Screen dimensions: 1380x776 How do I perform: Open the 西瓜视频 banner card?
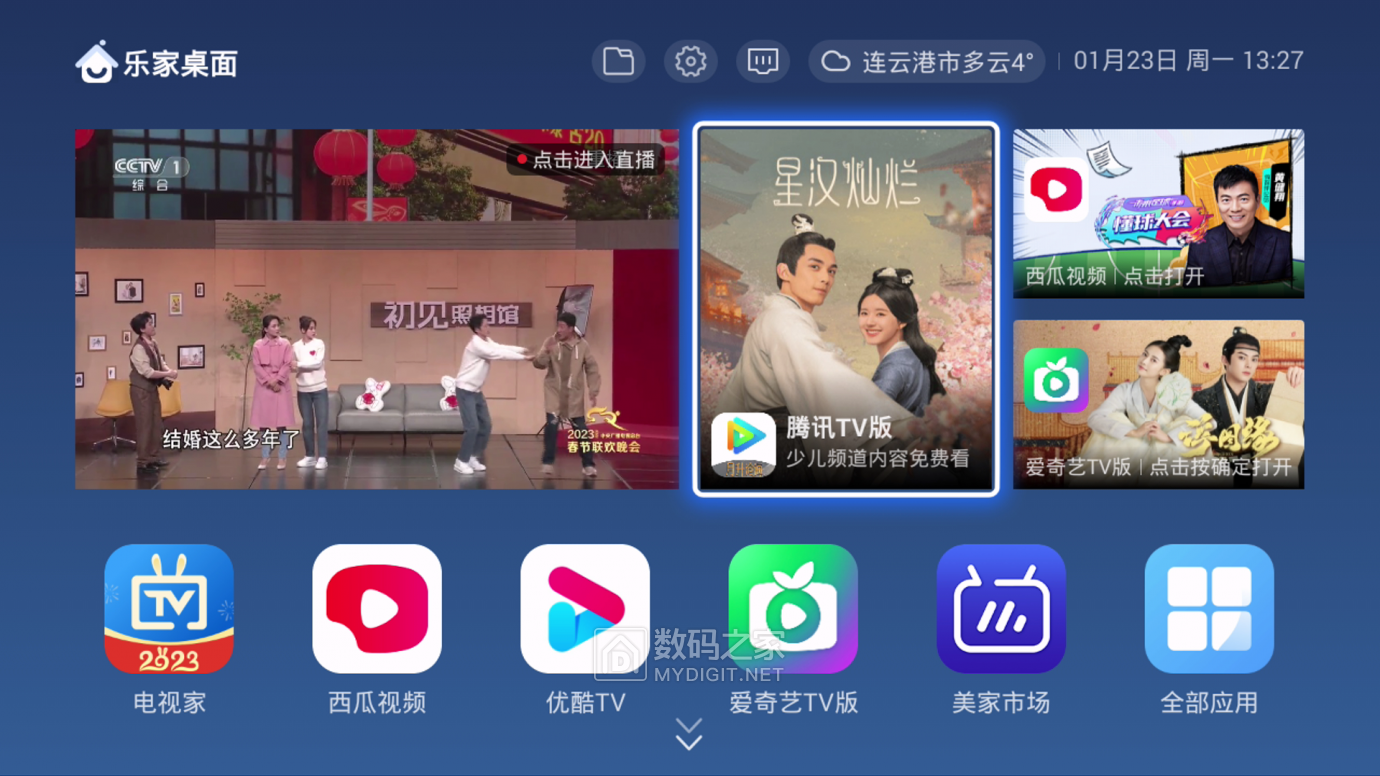point(1158,213)
